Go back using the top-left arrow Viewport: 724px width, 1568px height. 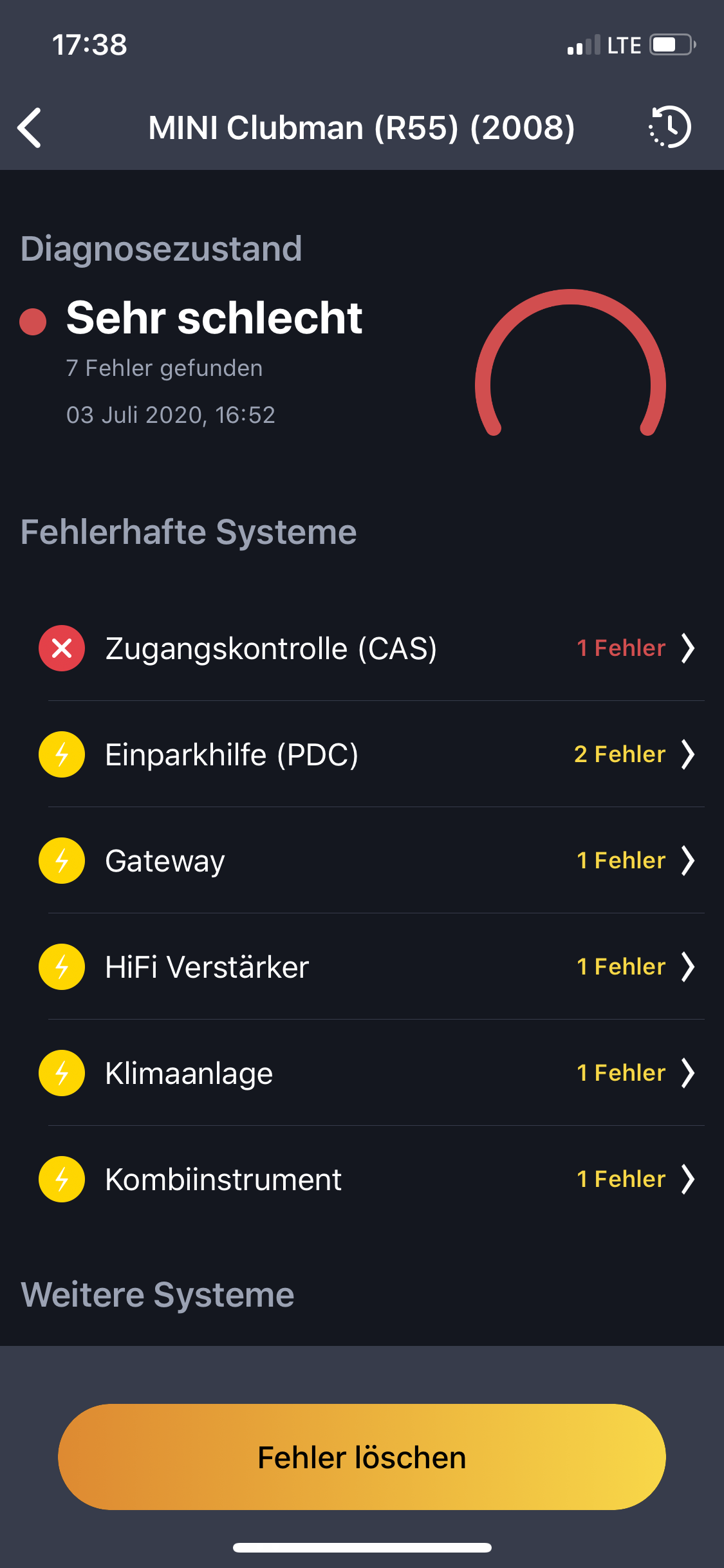pos(30,127)
